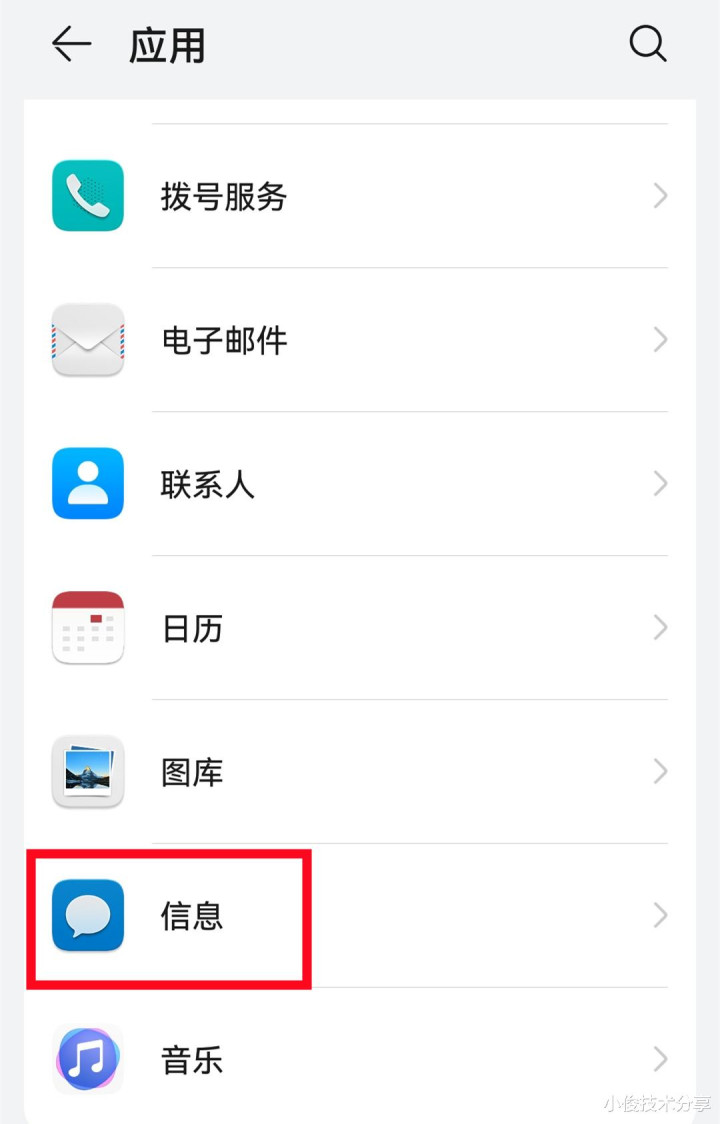This screenshot has width=720, height=1124.
Task: Choose the 信息 row
Action: click(360, 916)
